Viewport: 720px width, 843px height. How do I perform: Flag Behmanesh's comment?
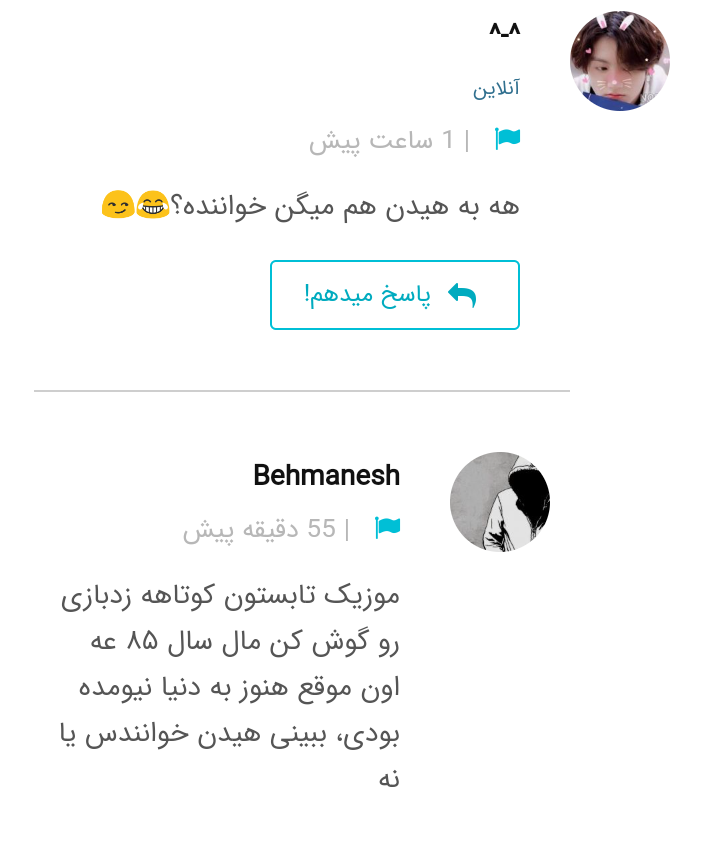coord(388,528)
